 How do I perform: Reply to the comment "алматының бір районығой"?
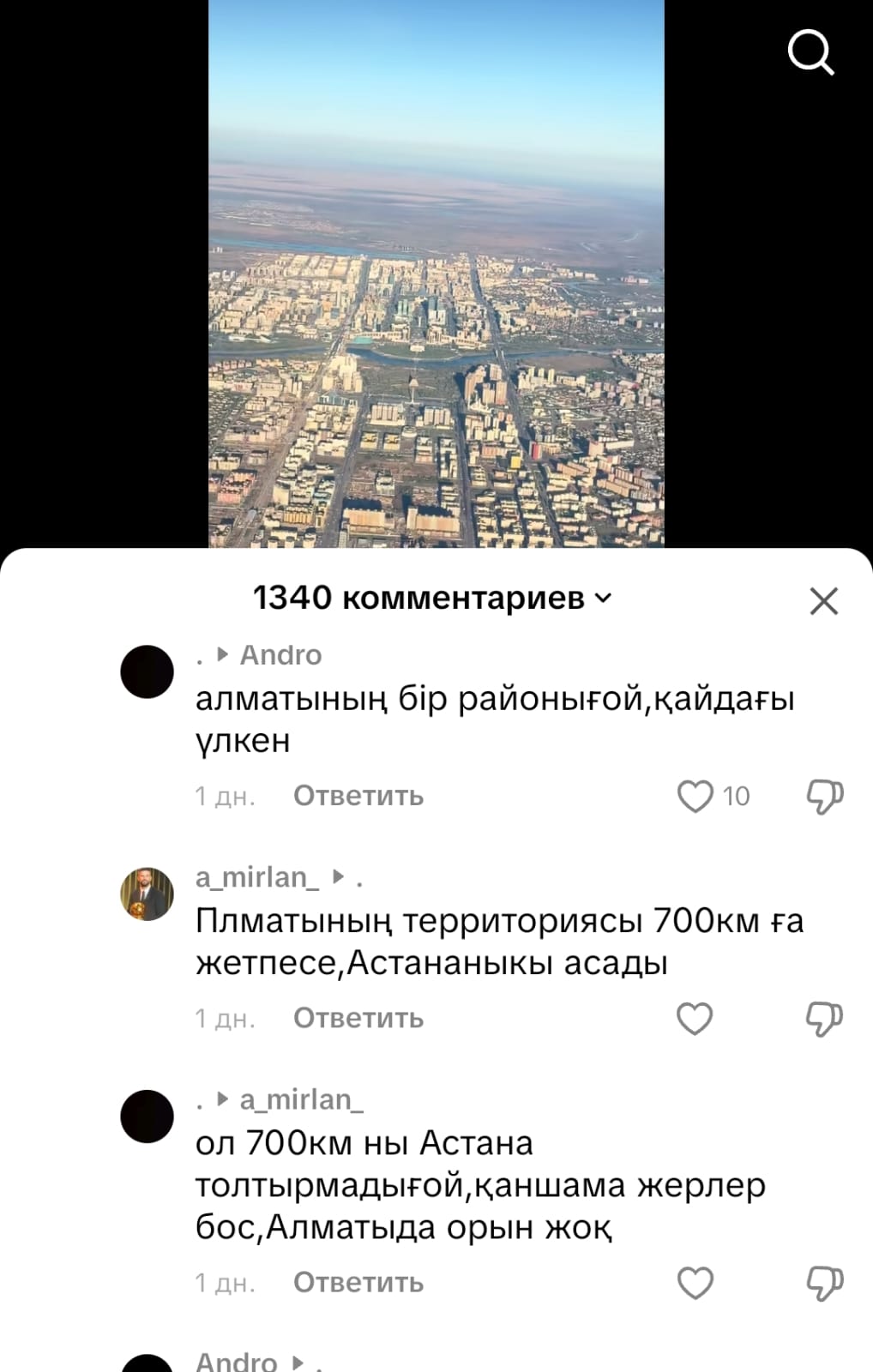click(358, 796)
